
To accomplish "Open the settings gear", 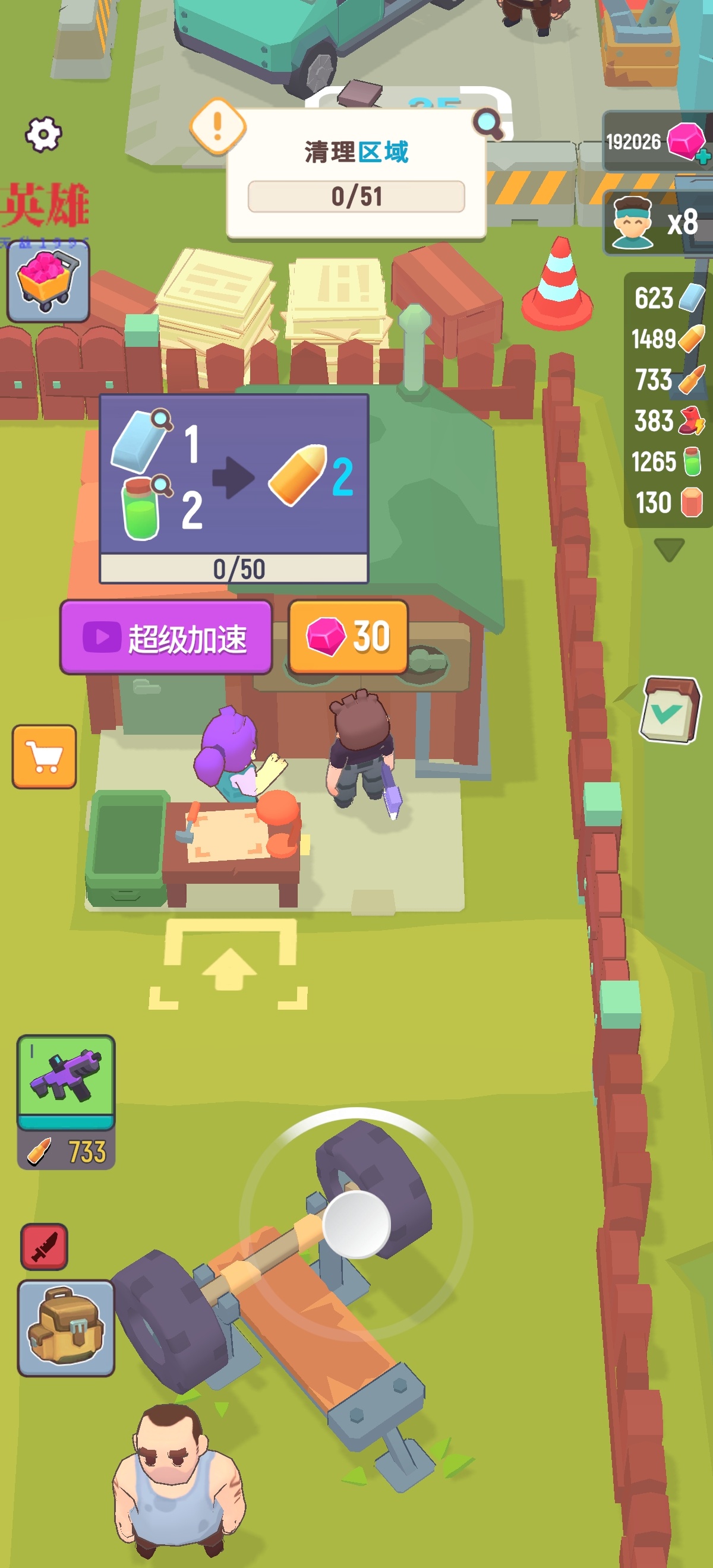I will [43, 133].
